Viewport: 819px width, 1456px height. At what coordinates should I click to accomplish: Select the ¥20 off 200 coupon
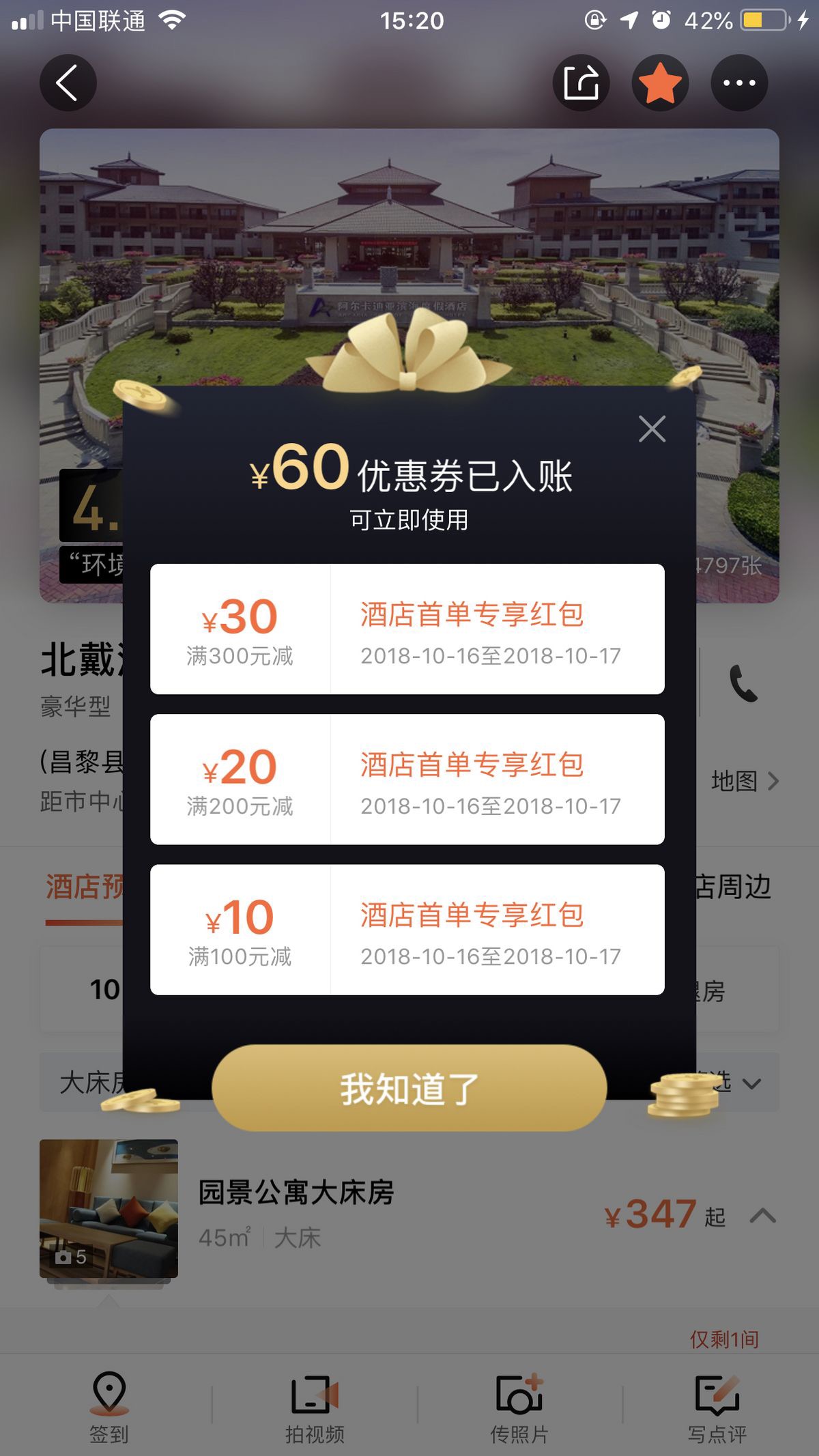pyautogui.click(x=407, y=779)
